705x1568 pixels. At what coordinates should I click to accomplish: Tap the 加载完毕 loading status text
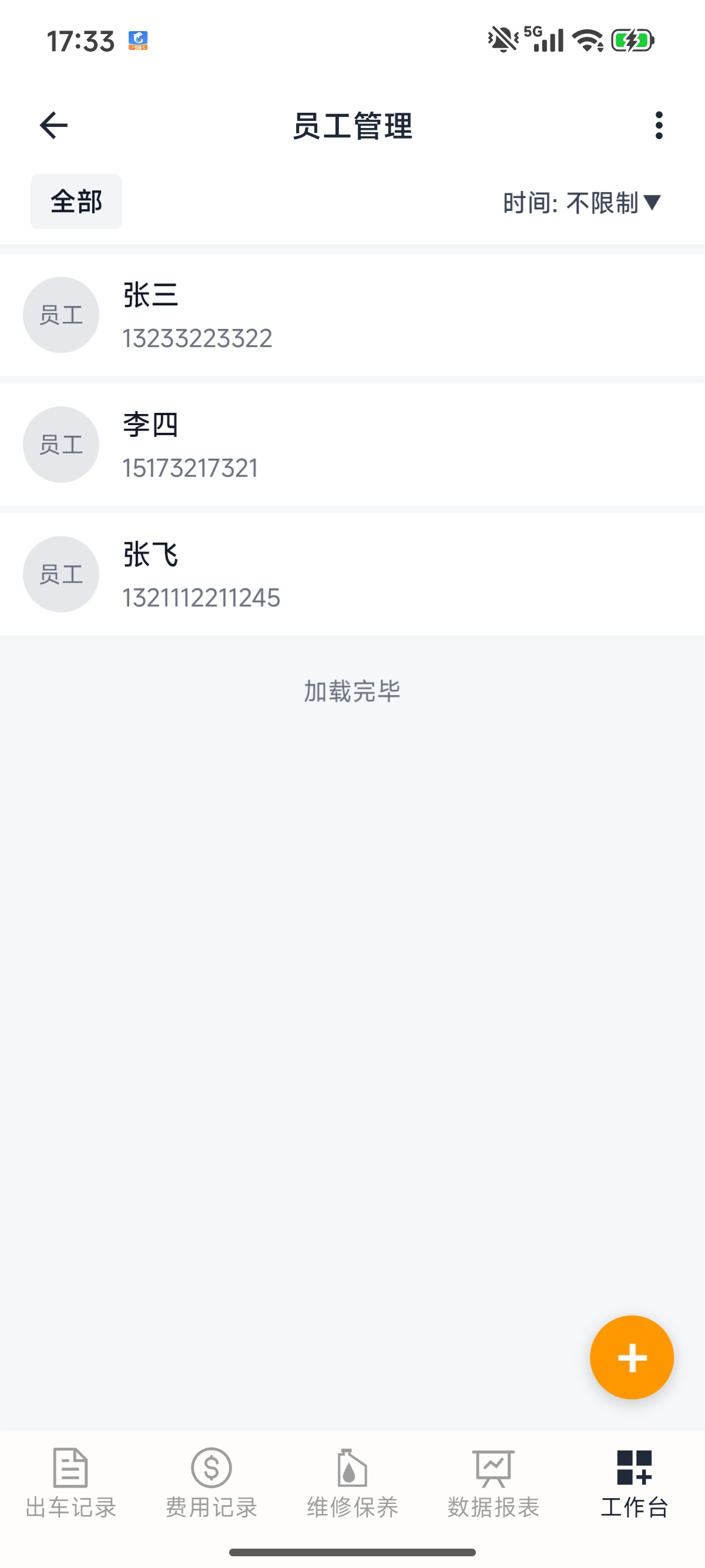pyautogui.click(x=352, y=691)
